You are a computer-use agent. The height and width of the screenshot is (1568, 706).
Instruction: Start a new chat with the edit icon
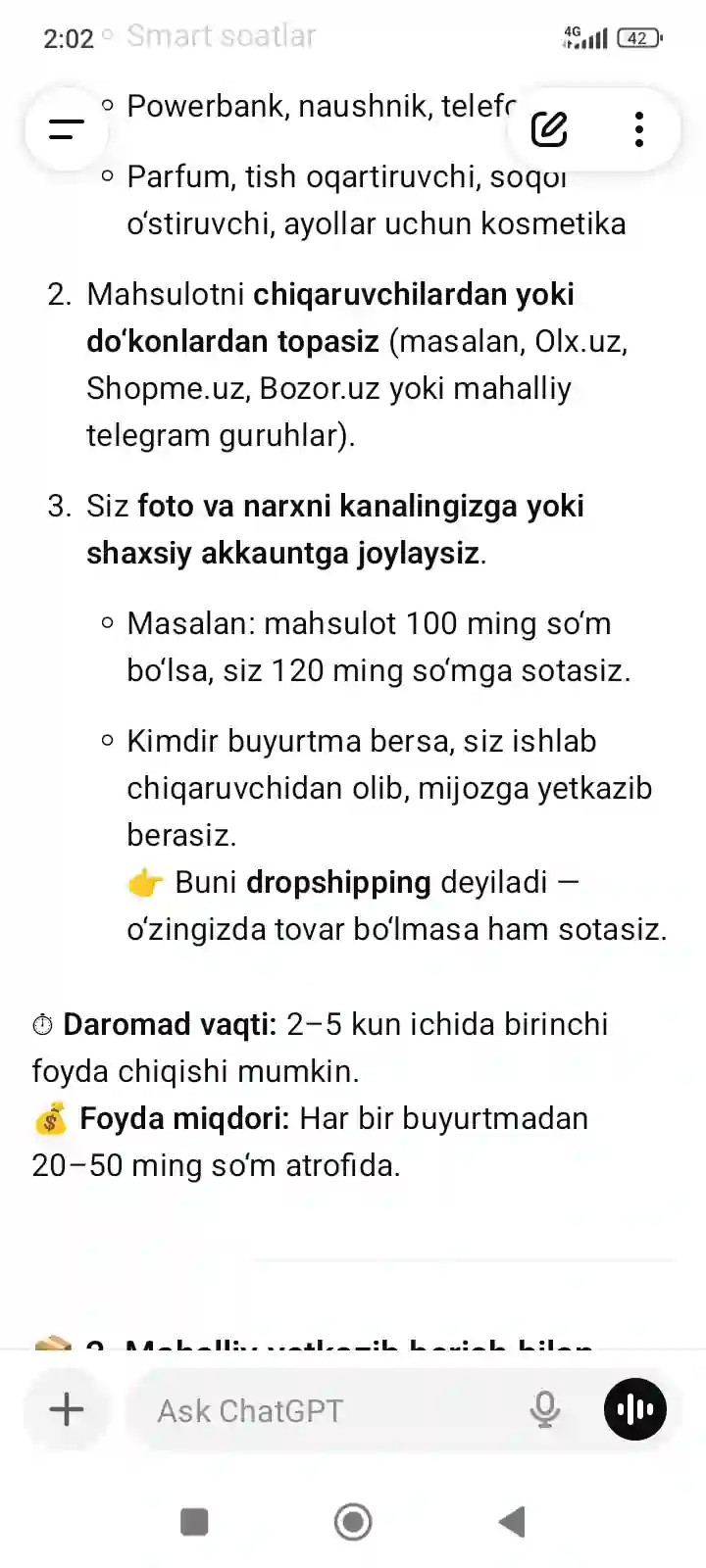pyautogui.click(x=549, y=128)
